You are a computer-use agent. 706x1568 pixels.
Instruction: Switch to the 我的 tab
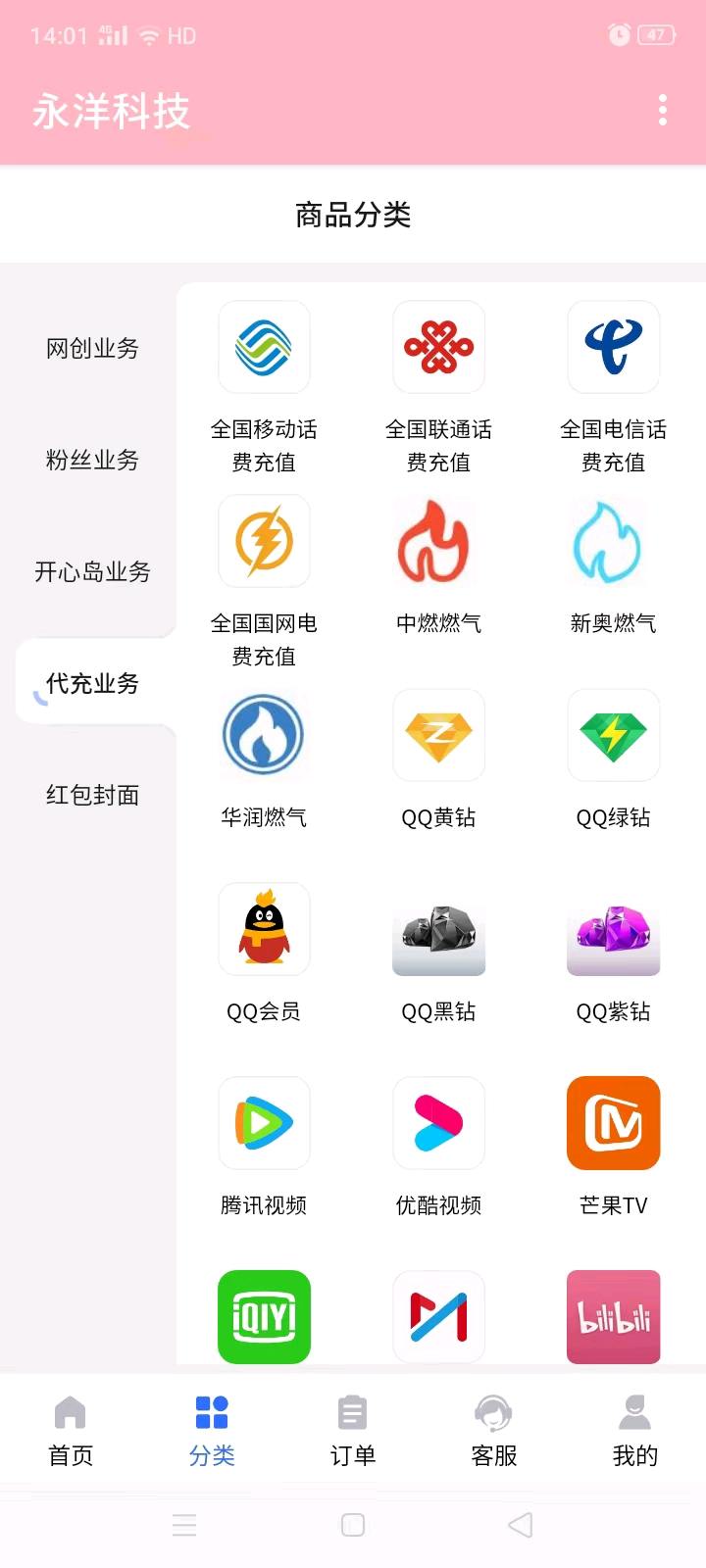point(634,1431)
